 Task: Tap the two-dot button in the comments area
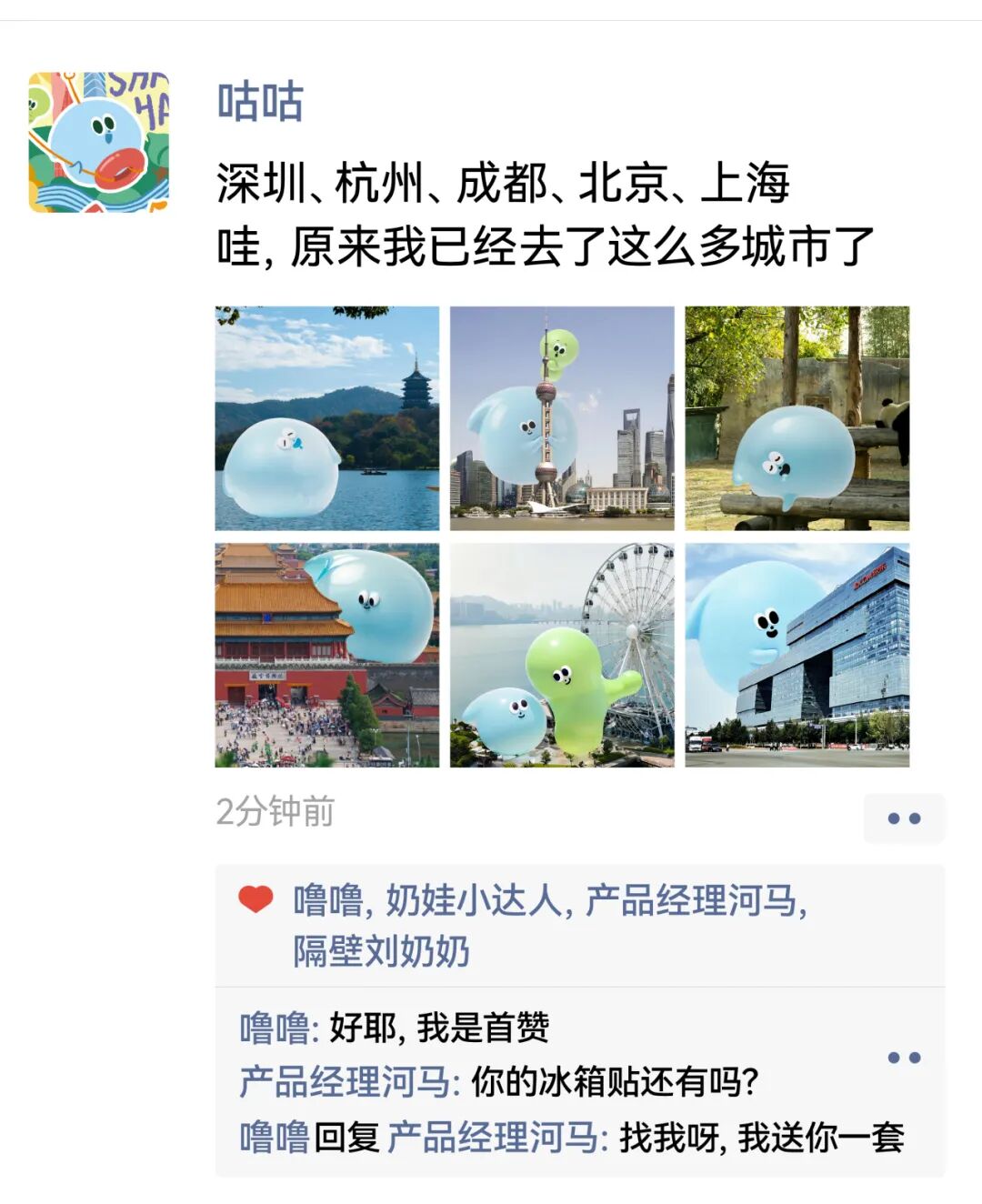click(904, 1058)
